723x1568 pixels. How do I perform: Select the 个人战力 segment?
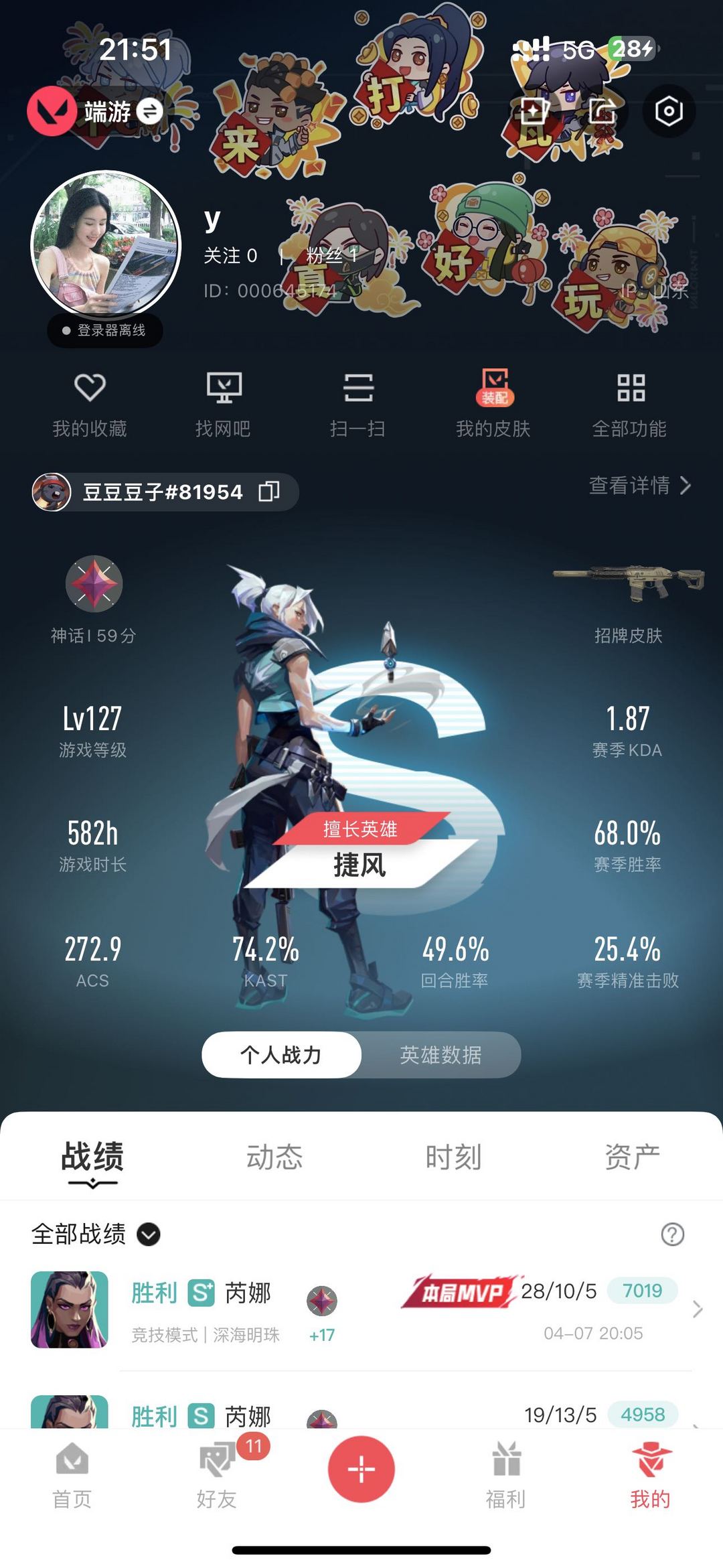[x=281, y=1054]
